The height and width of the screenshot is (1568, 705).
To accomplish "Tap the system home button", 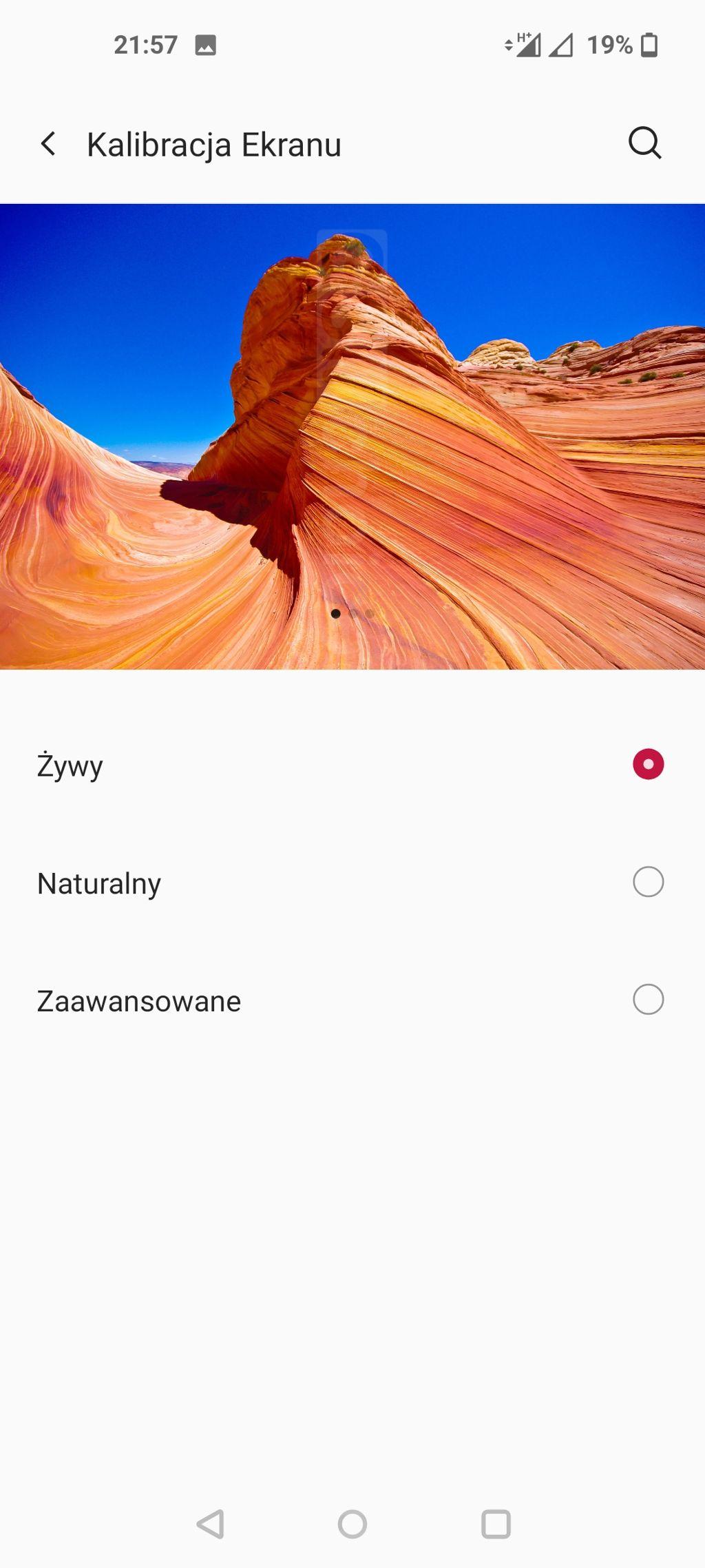I will point(352,1524).
